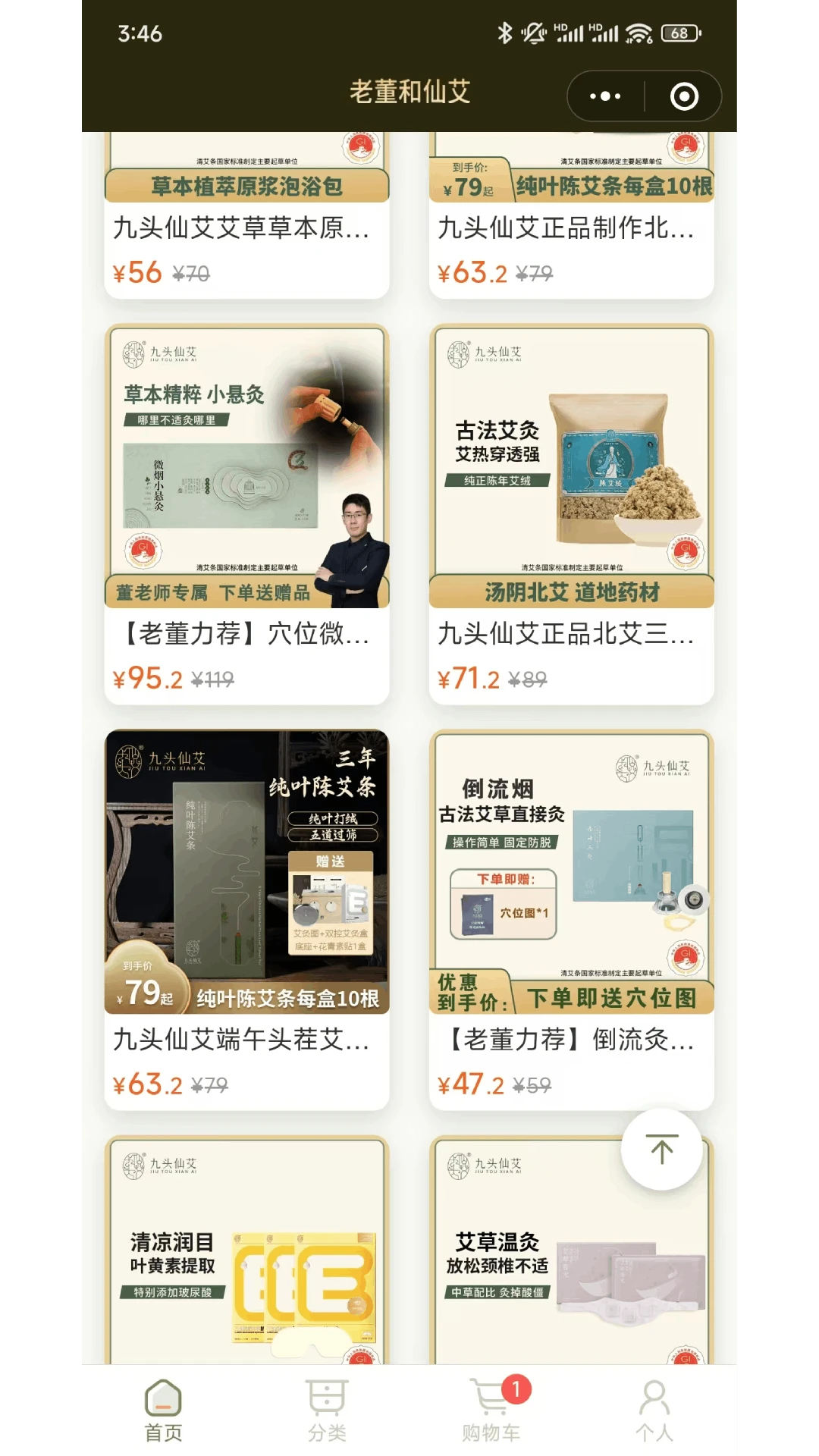The width and height of the screenshot is (819, 1456).
Task: Click the back-to-top arrow button
Action: pos(661,1147)
